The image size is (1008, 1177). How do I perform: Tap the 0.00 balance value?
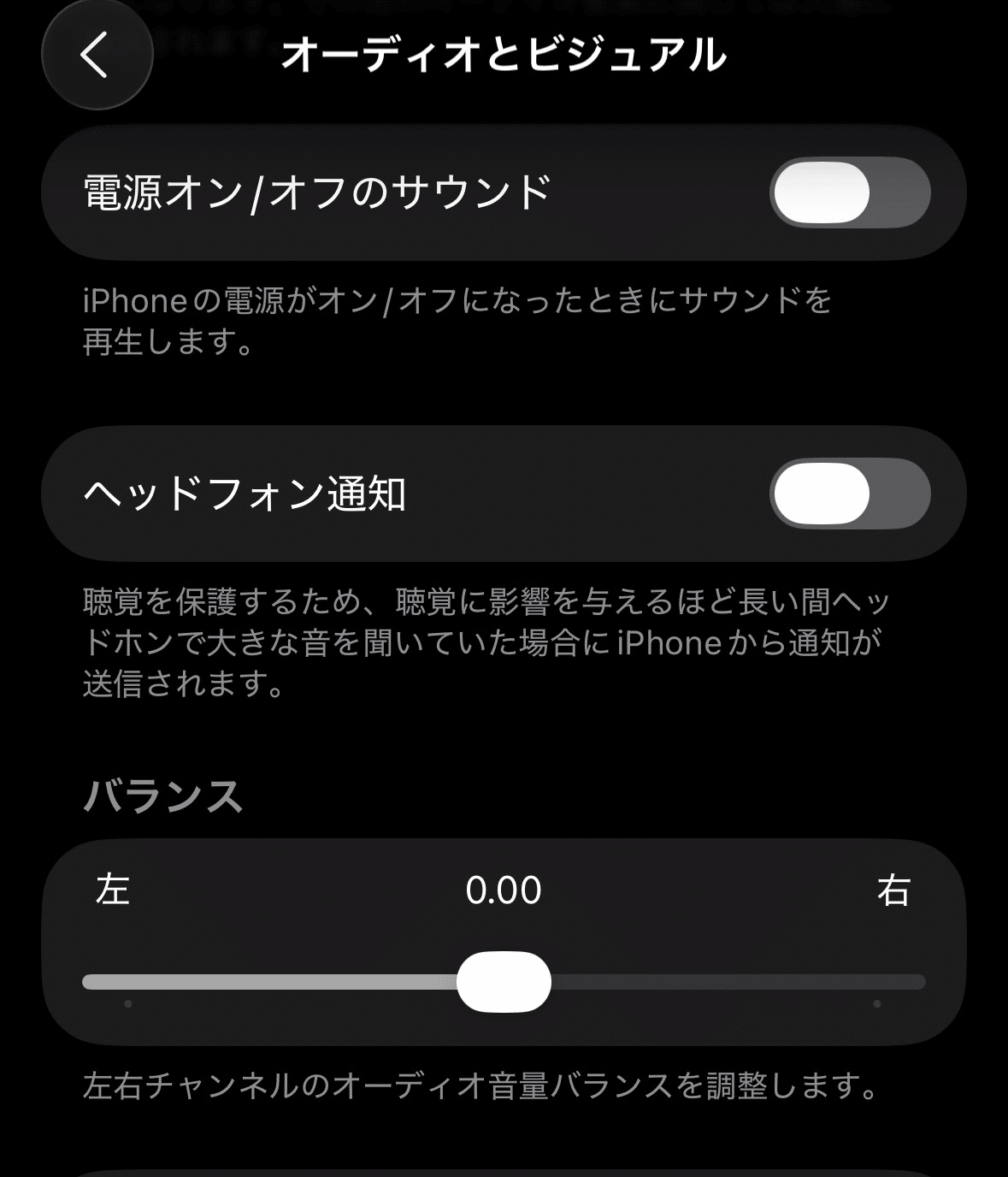[503, 892]
